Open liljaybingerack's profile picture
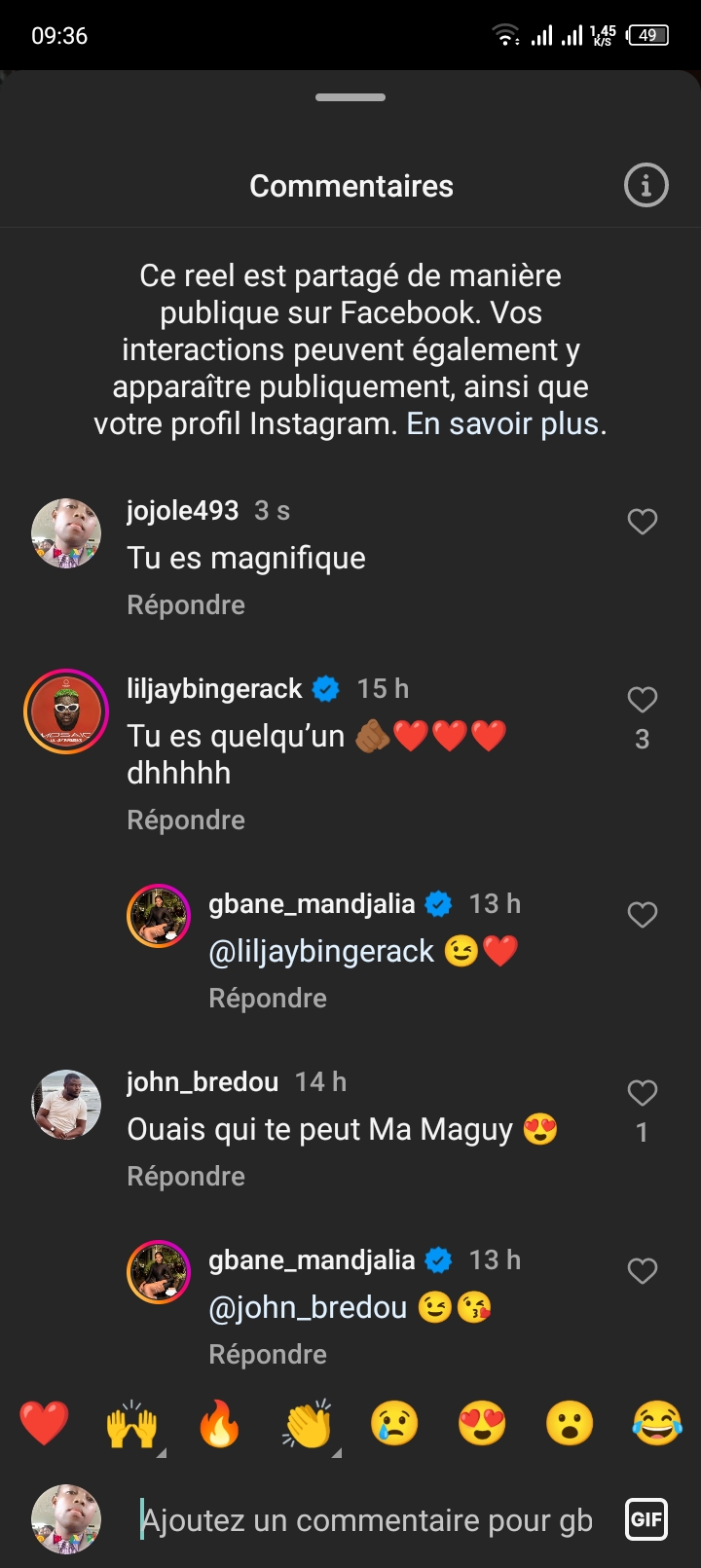 coord(66,711)
